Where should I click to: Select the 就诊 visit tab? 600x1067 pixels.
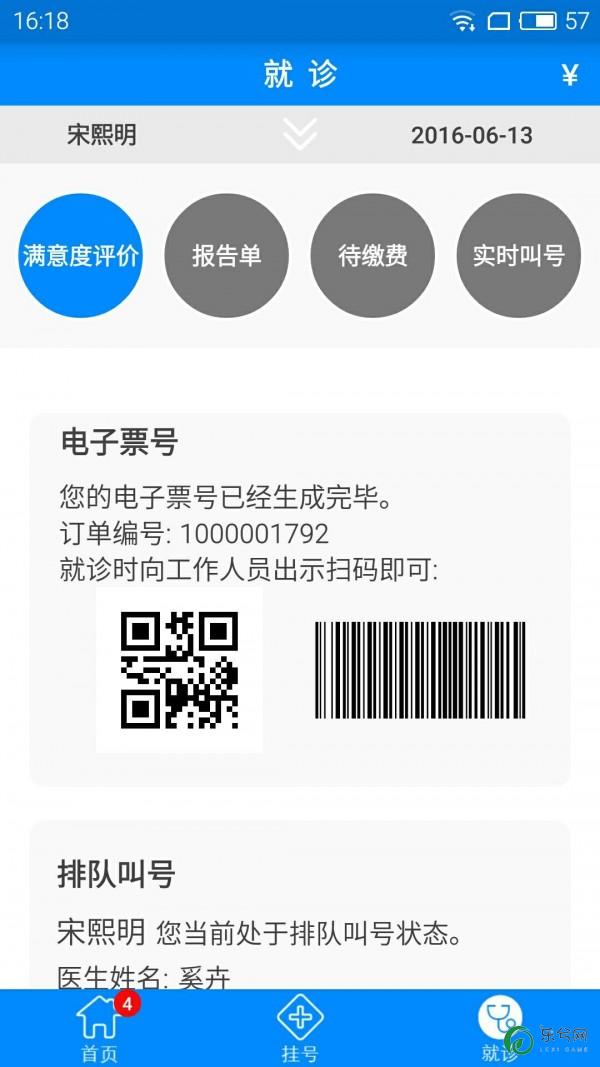(500, 1029)
